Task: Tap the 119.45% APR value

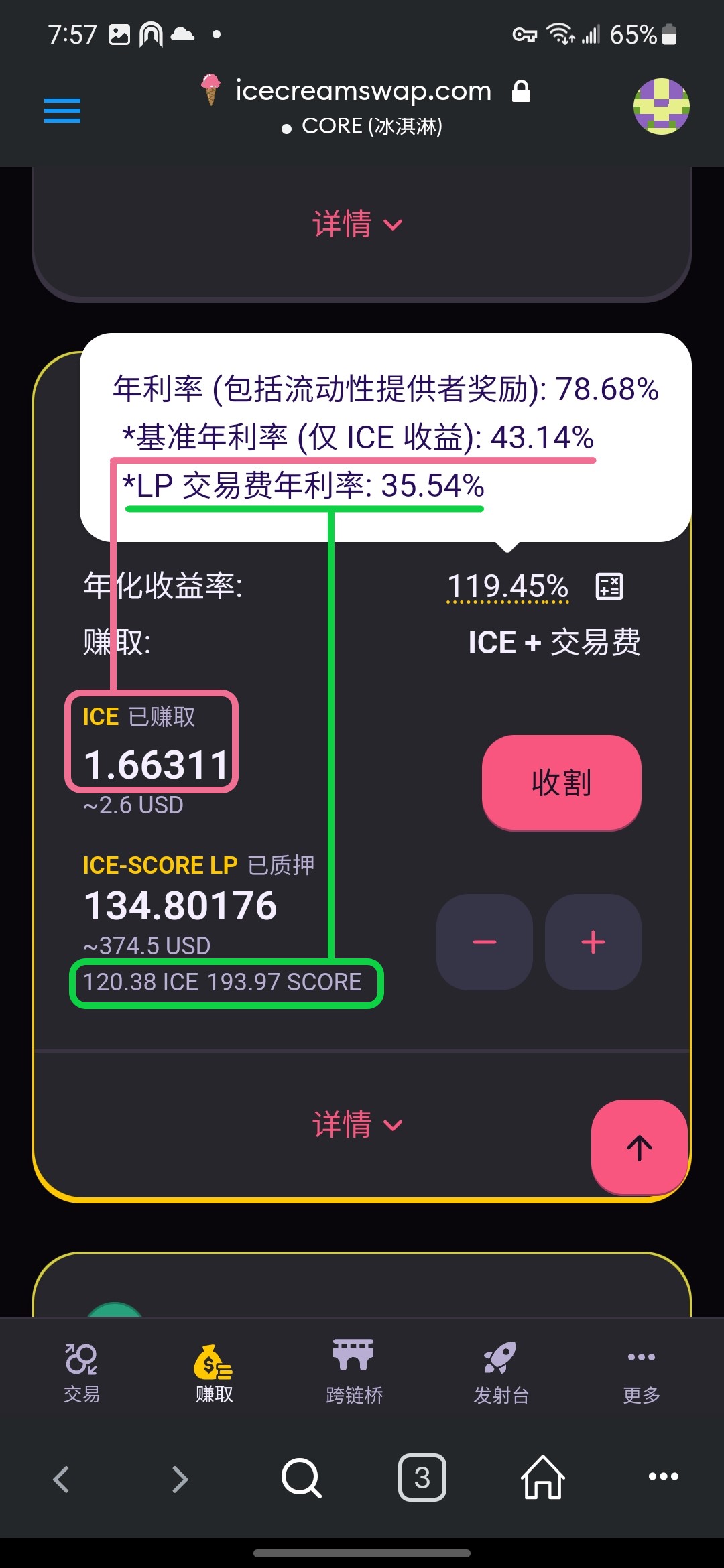Action: pos(507,586)
